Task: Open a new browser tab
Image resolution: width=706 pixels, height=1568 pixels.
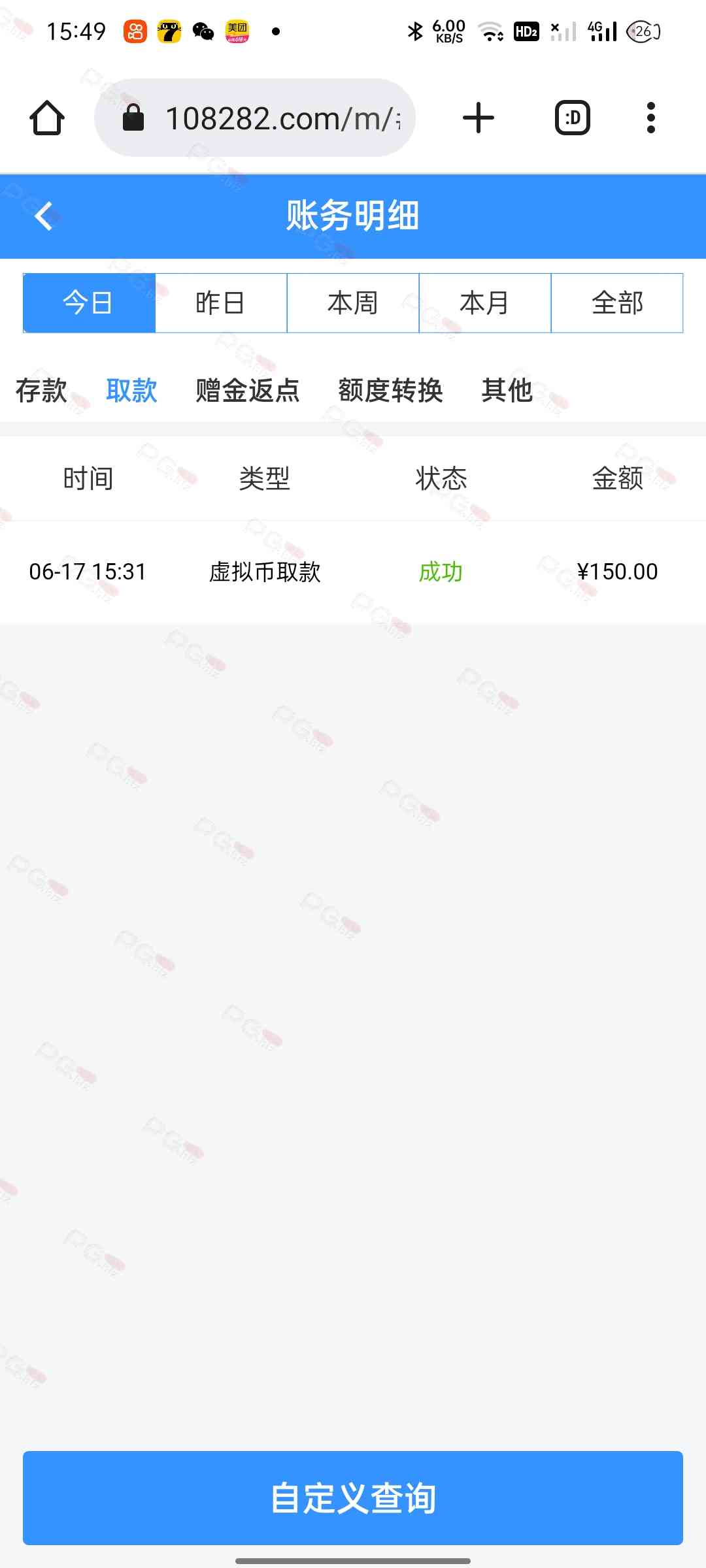Action: [478, 118]
